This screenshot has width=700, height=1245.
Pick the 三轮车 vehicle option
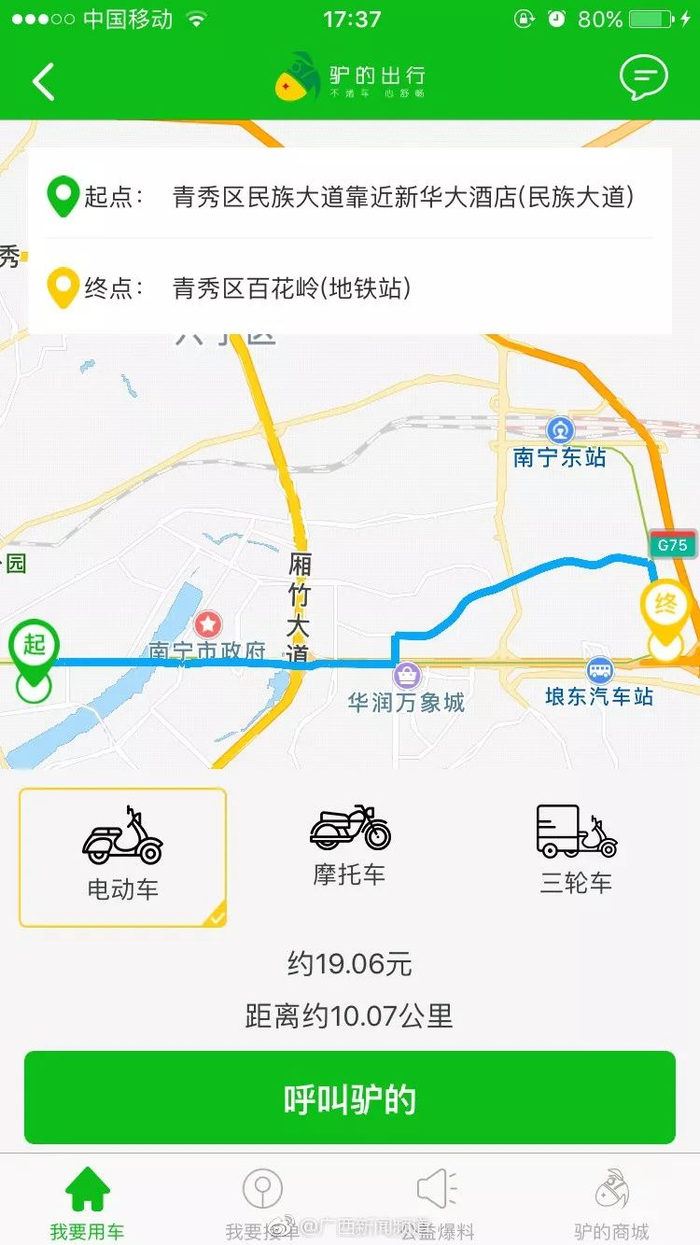click(x=576, y=850)
